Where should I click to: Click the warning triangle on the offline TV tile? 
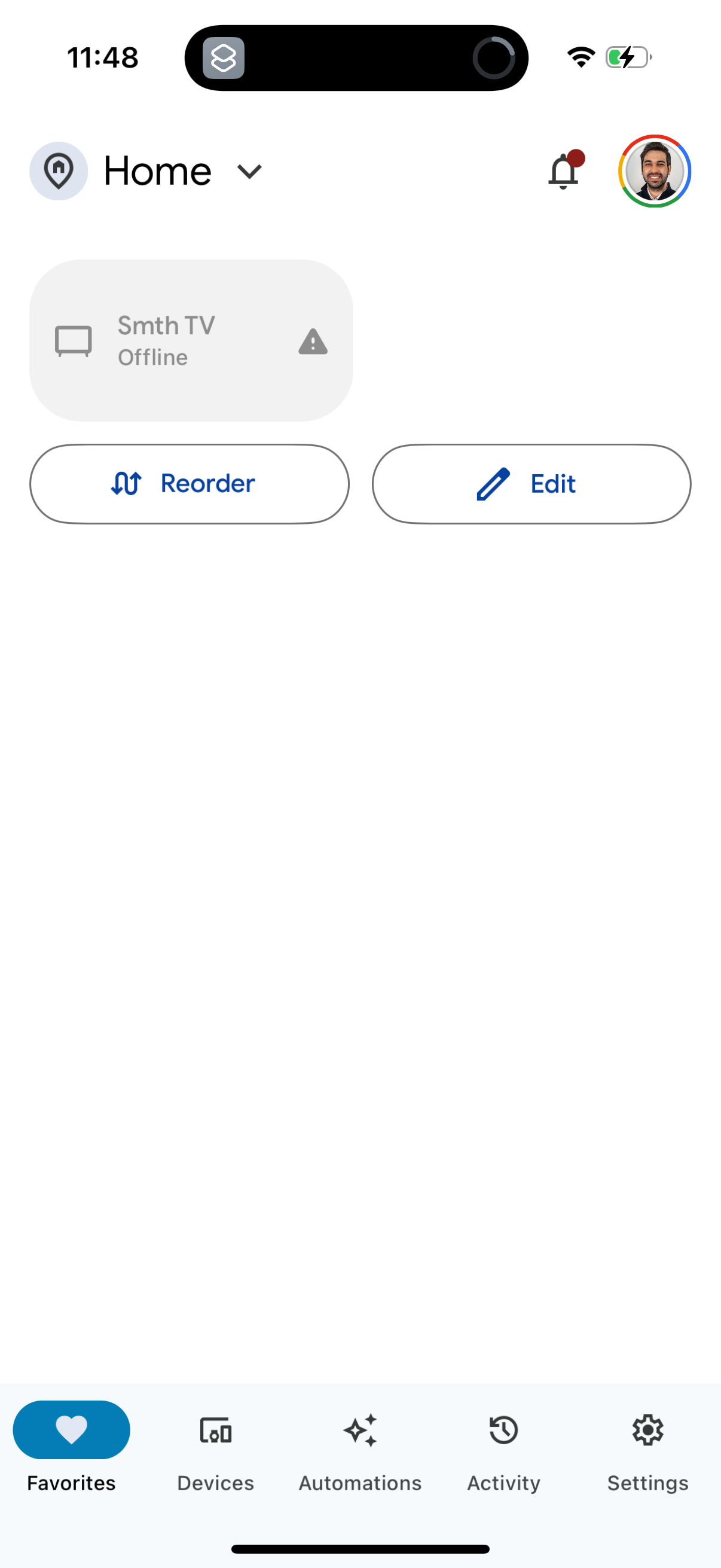pos(313,342)
